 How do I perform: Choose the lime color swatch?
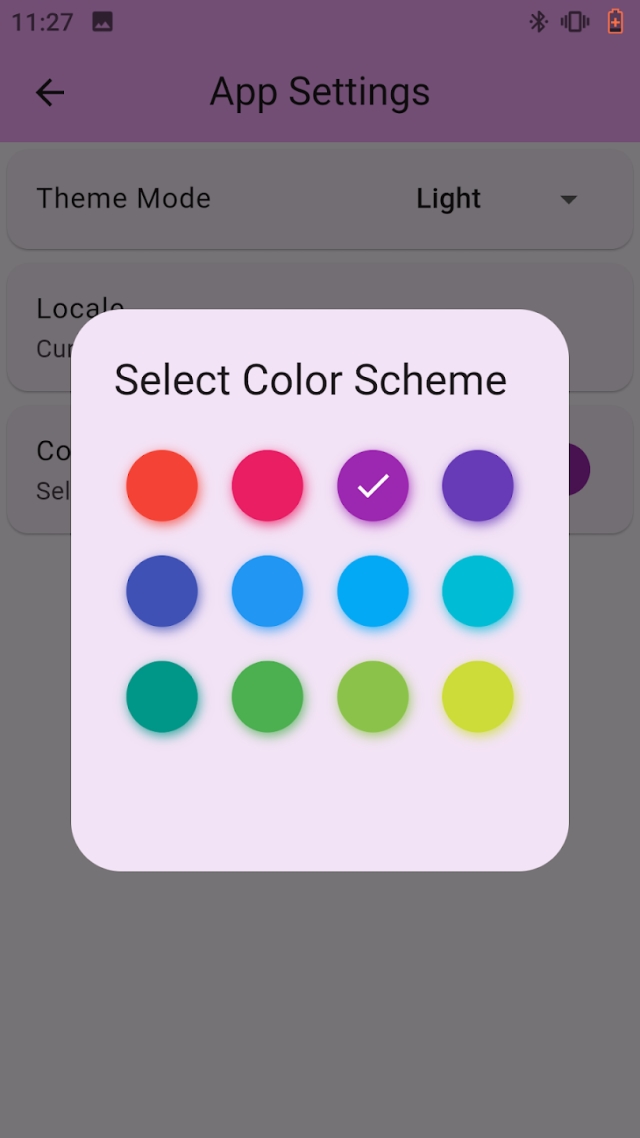478,697
